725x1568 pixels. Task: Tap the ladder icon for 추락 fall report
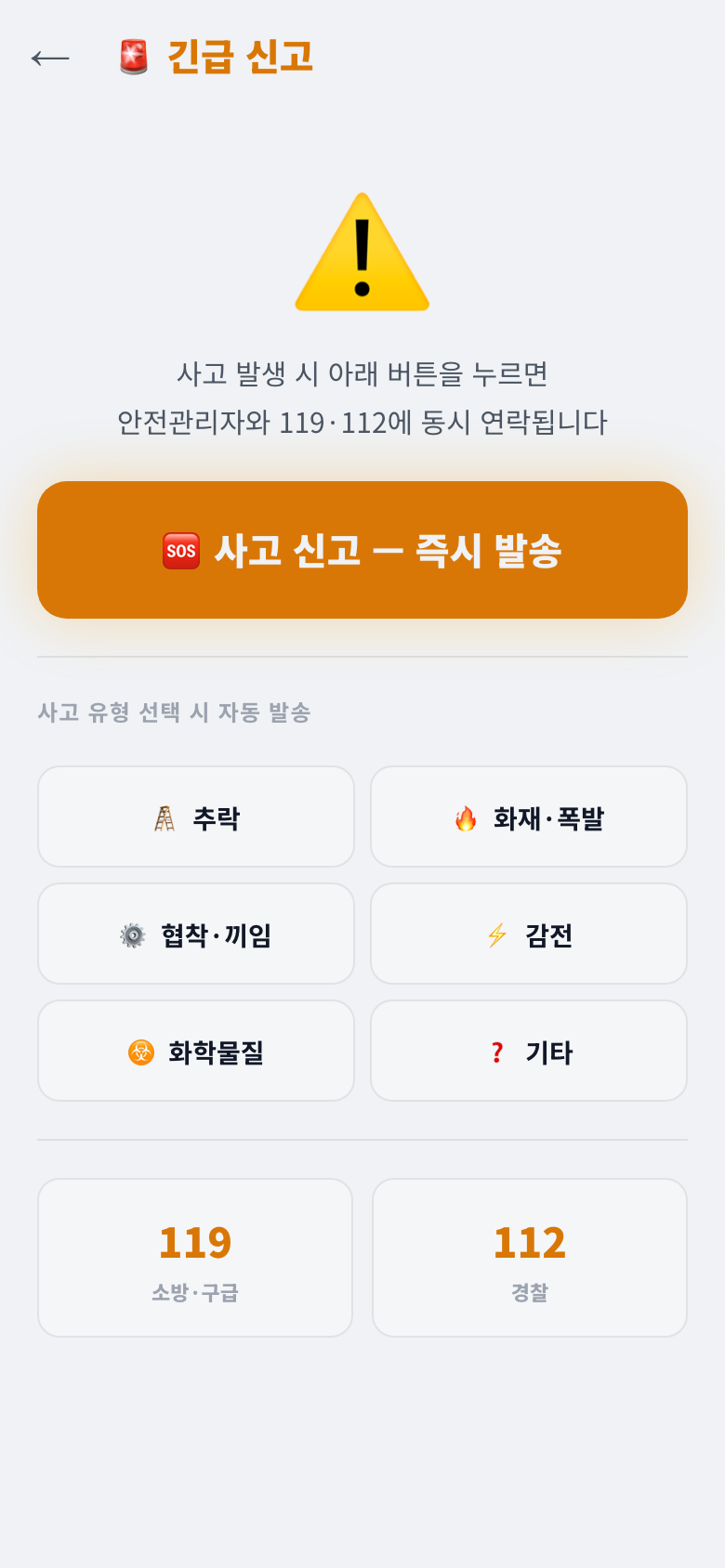pyautogui.click(x=163, y=817)
